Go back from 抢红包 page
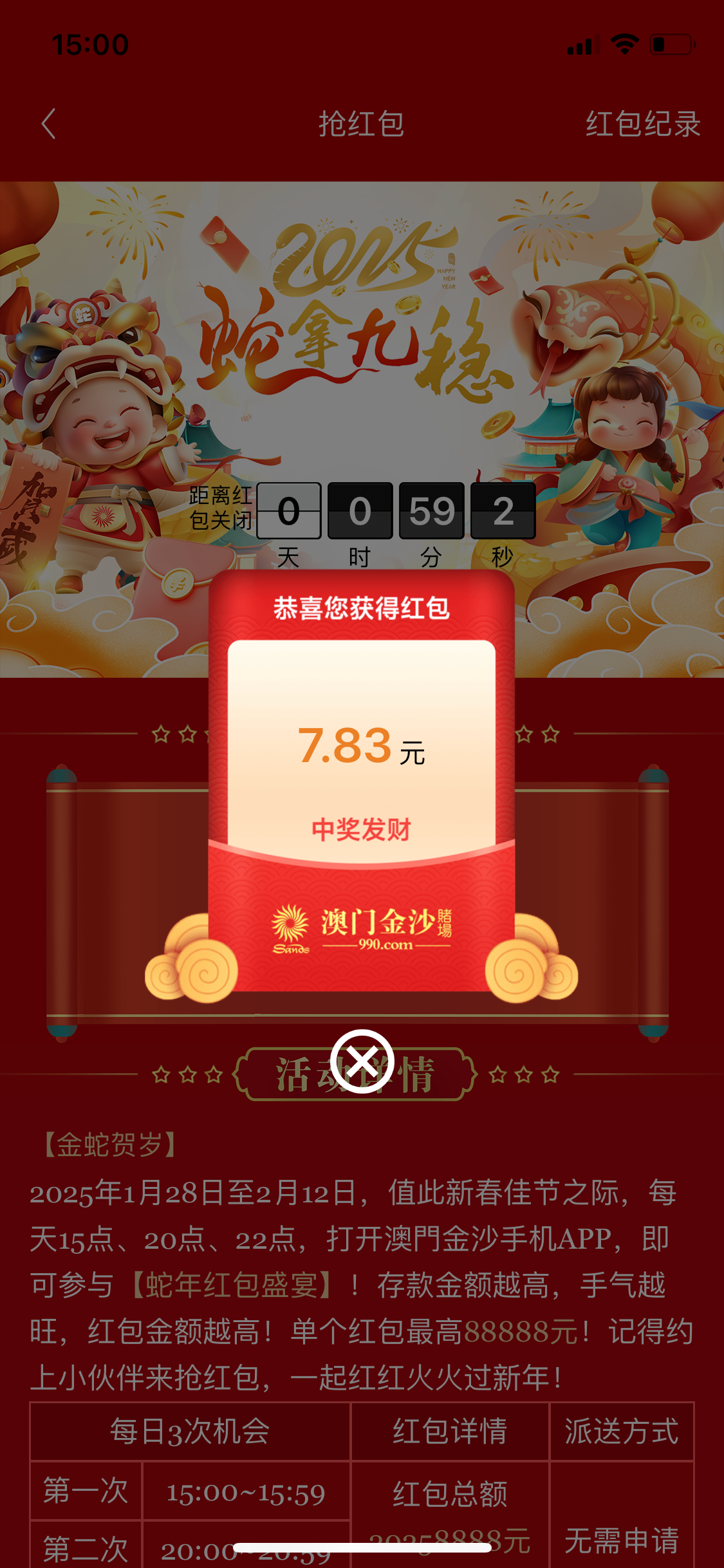The image size is (724, 1568). coord(49,124)
